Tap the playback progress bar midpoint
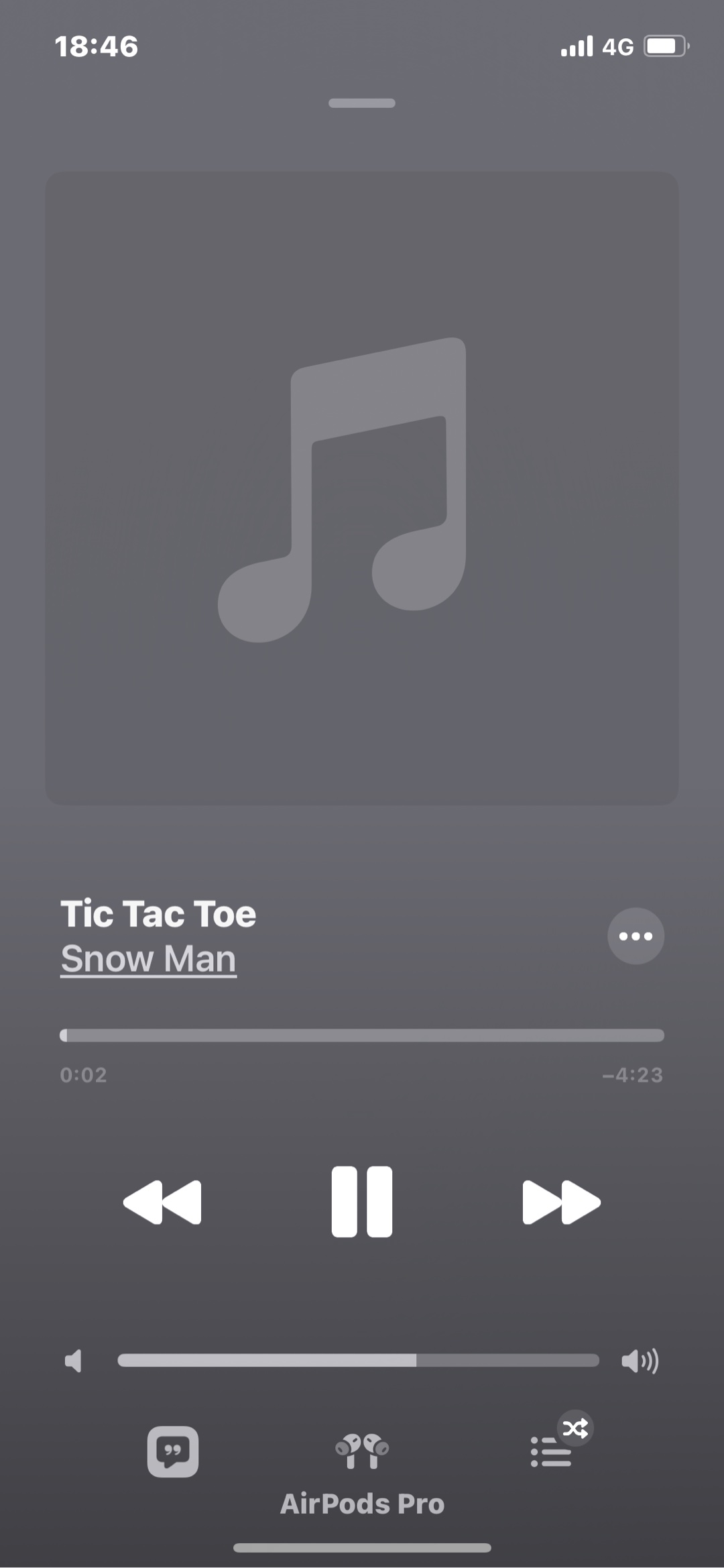Viewport: 724px width, 1568px height. pos(362,1035)
